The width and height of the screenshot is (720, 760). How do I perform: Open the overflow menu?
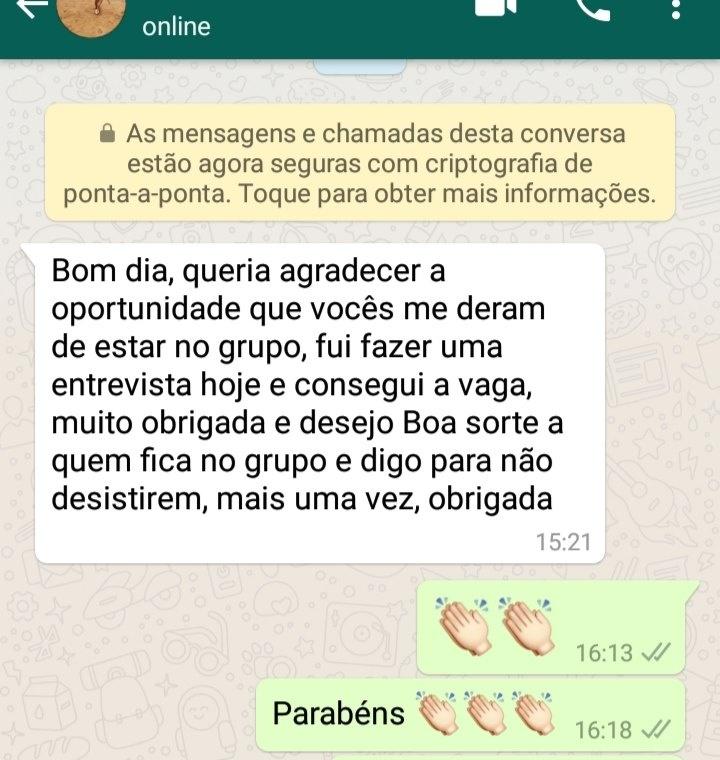coord(674,9)
